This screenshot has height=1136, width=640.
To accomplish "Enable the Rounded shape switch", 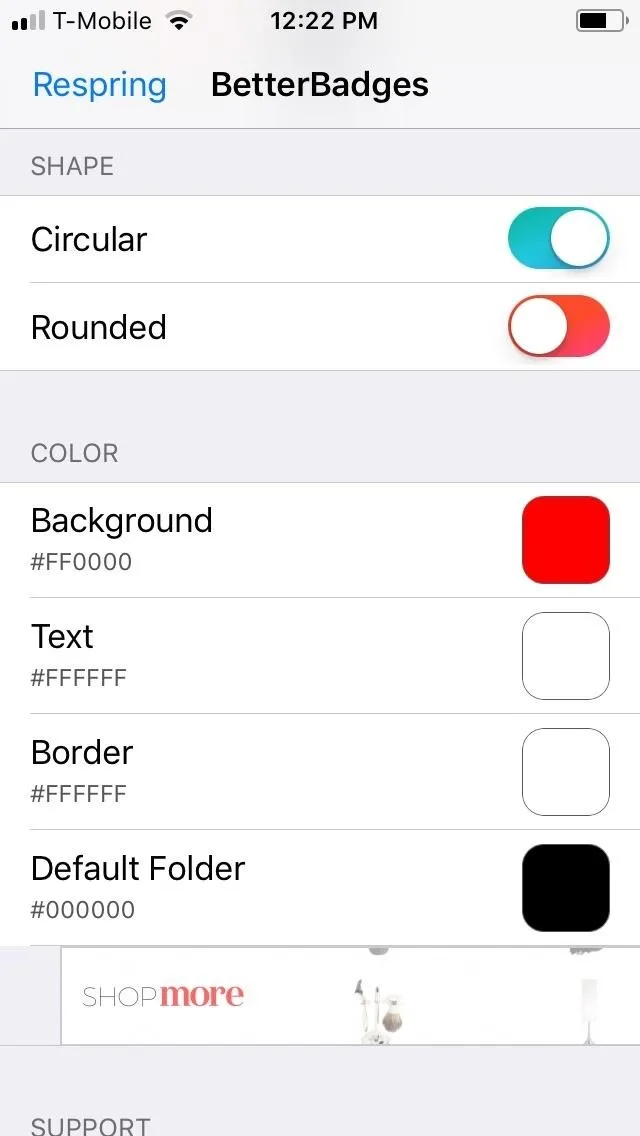I will click(x=558, y=326).
